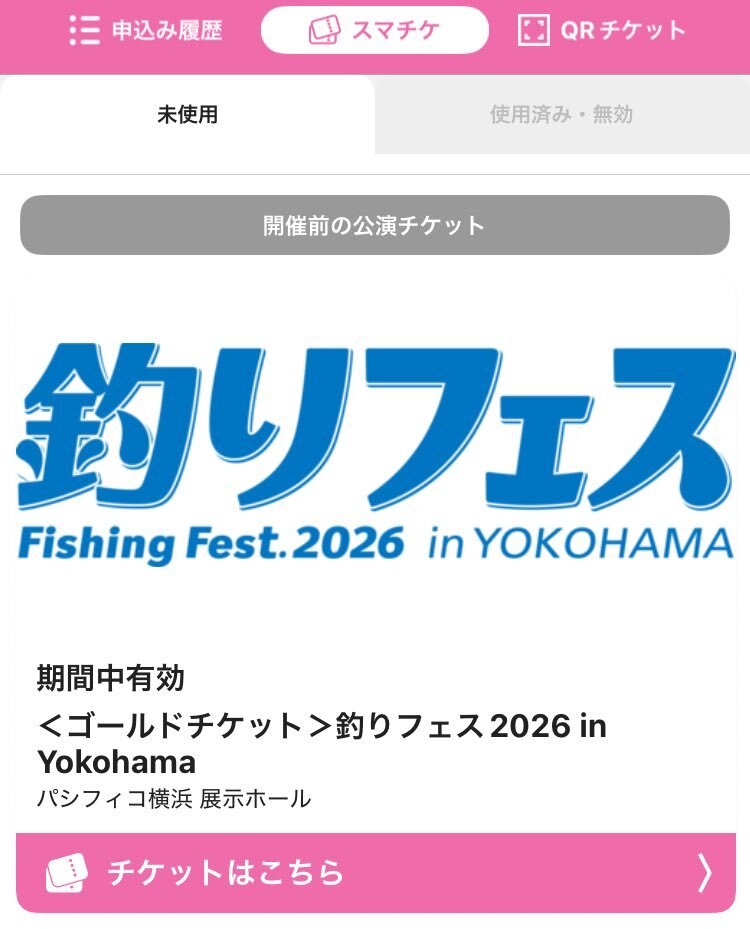This screenshot has height=929, width=750.
Task: Switch to the QRチケット tab
Action: pyautogui.click(x=602, y=30)
